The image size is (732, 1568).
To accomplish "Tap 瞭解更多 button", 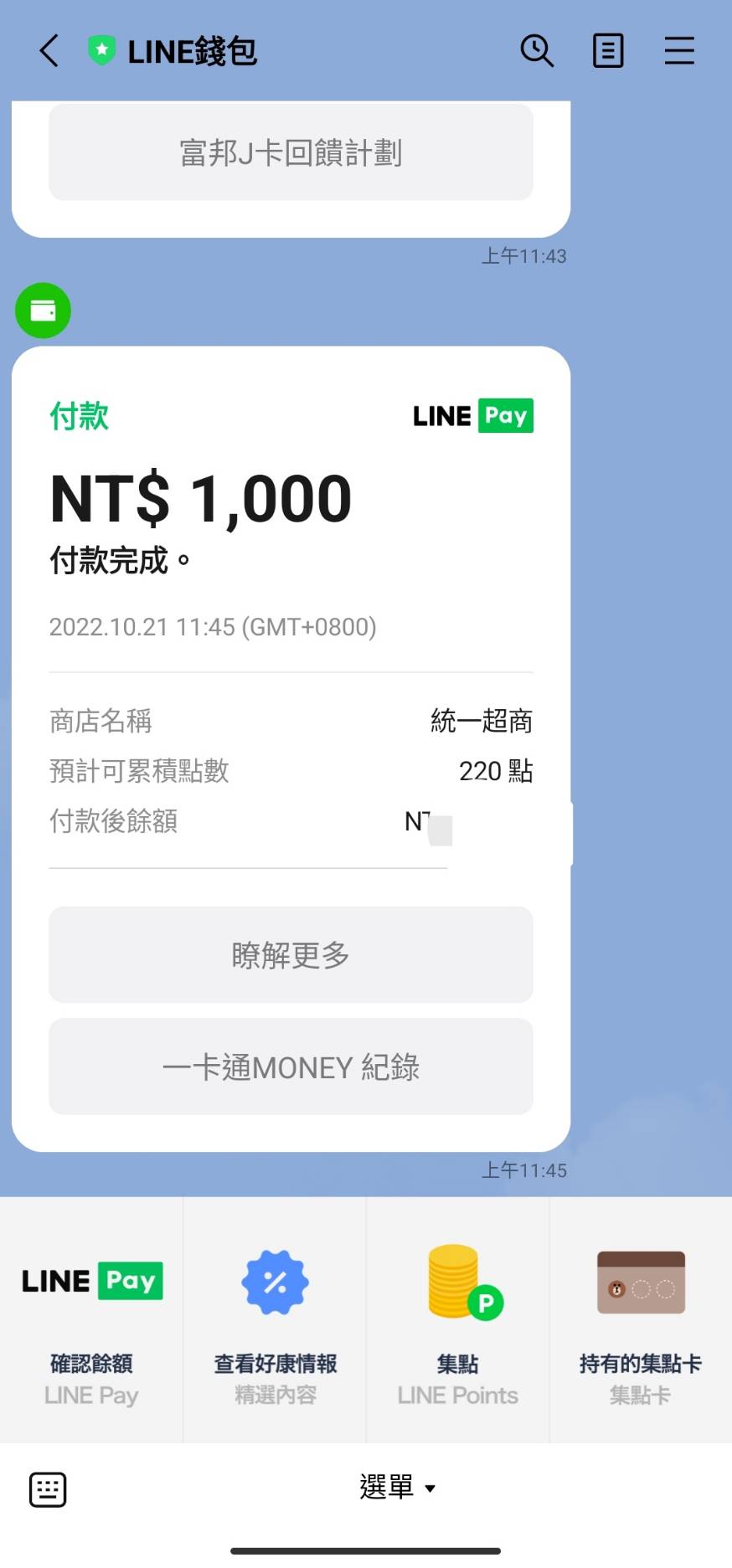I will coord(291,954).
